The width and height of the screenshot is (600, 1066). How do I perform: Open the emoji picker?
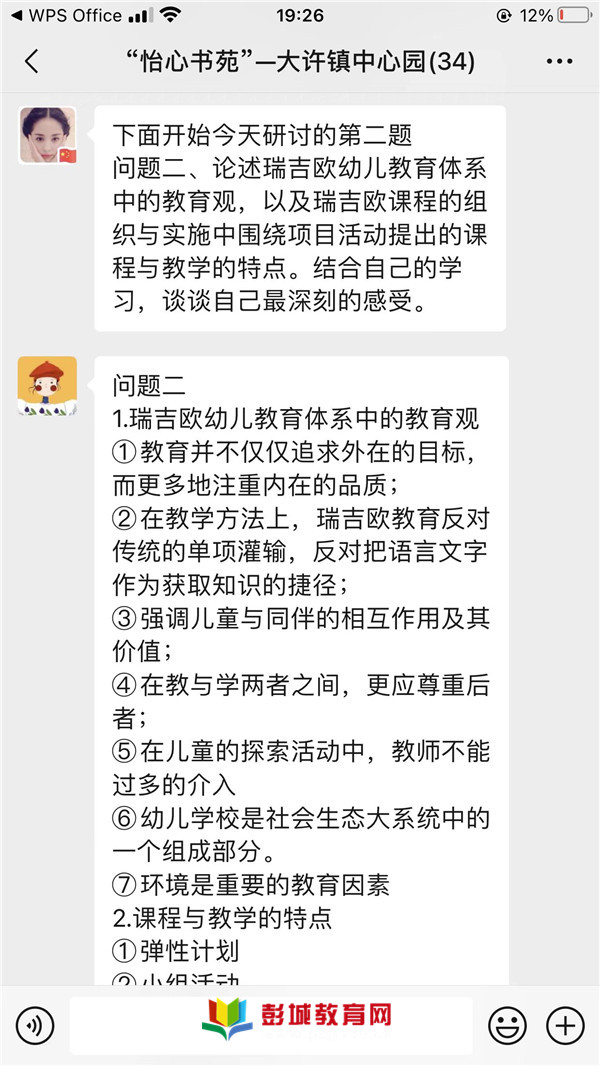(507, 1025)
